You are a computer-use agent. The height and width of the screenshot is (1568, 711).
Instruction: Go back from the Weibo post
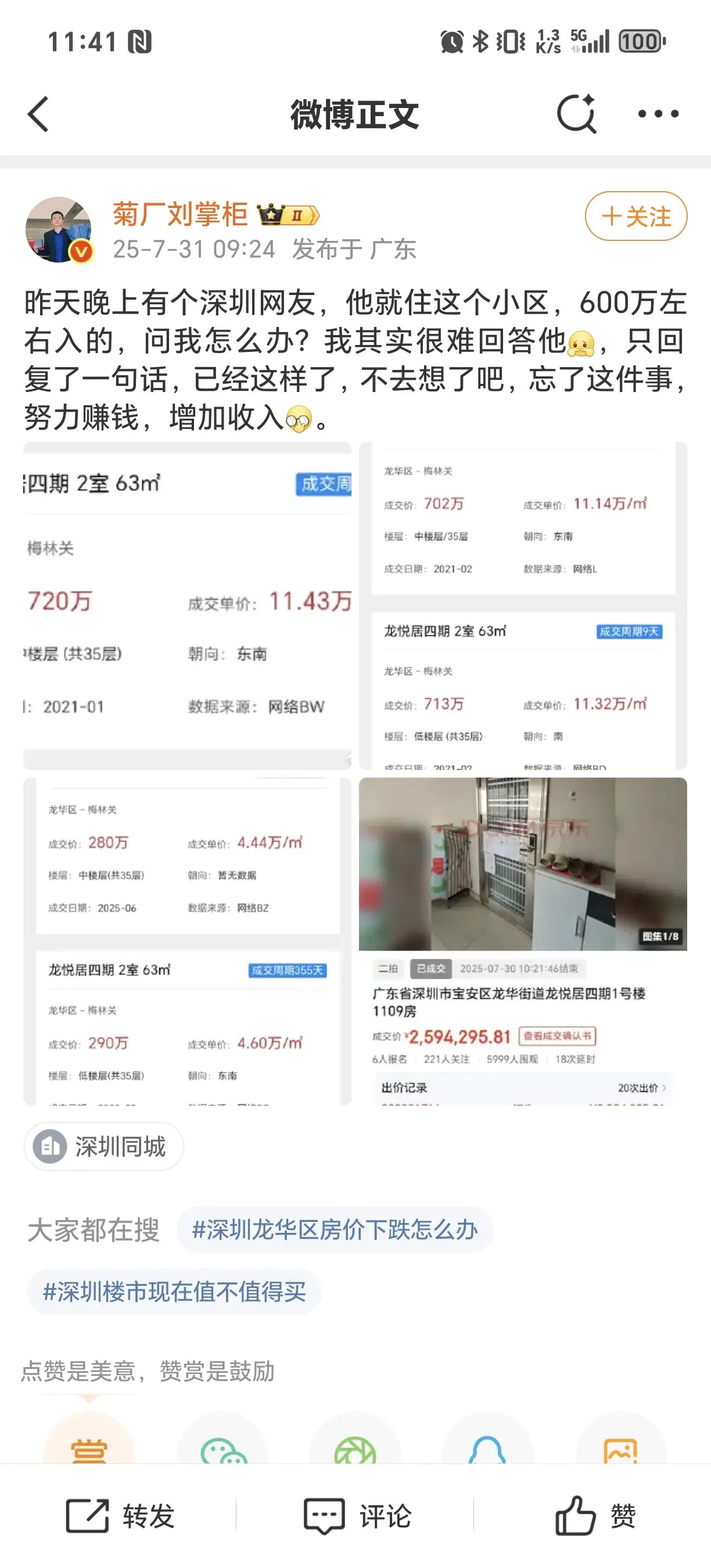click(x=38, y=114)
